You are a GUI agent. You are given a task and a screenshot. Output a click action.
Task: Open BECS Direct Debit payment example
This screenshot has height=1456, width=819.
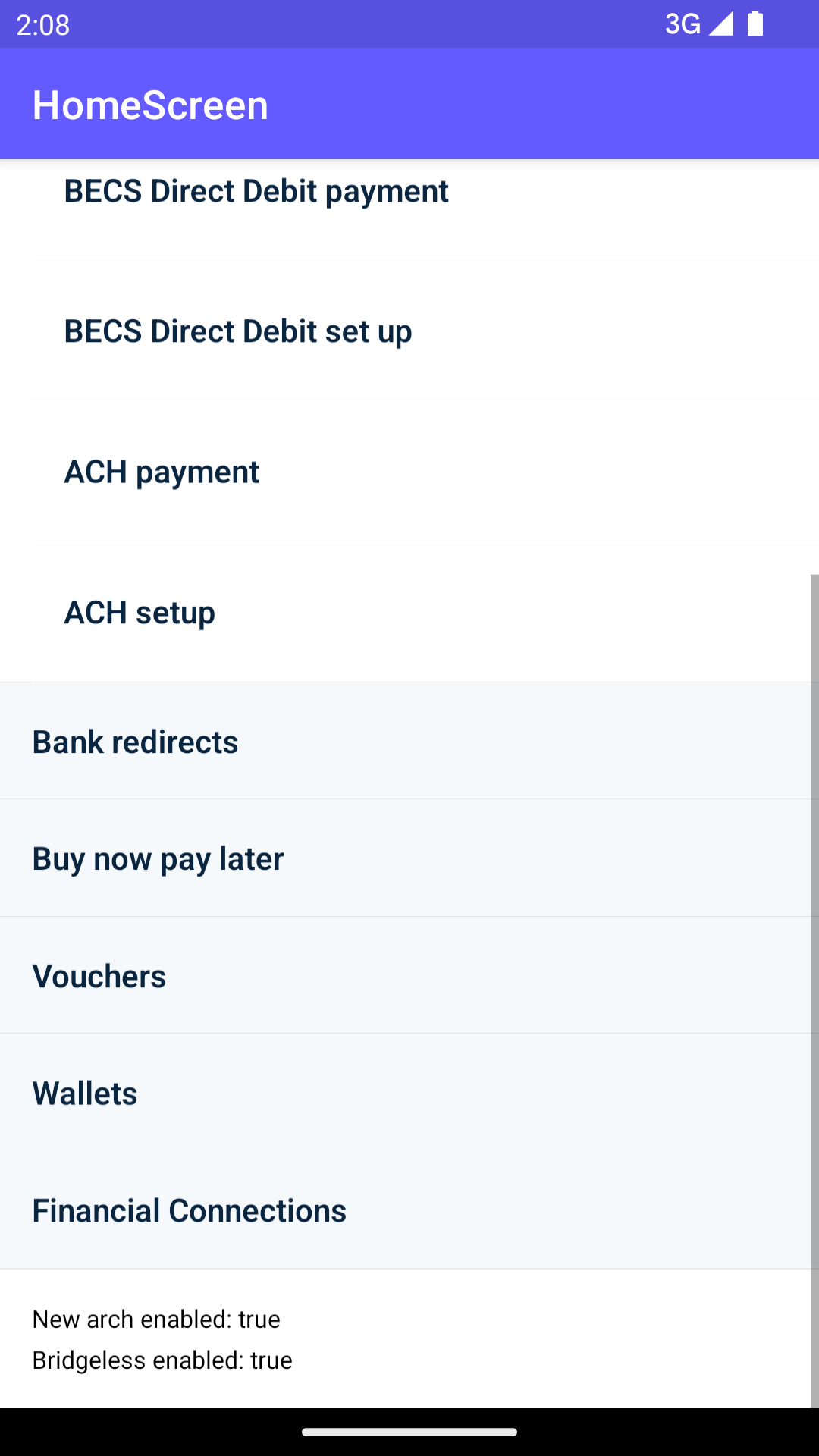point(256,192)
